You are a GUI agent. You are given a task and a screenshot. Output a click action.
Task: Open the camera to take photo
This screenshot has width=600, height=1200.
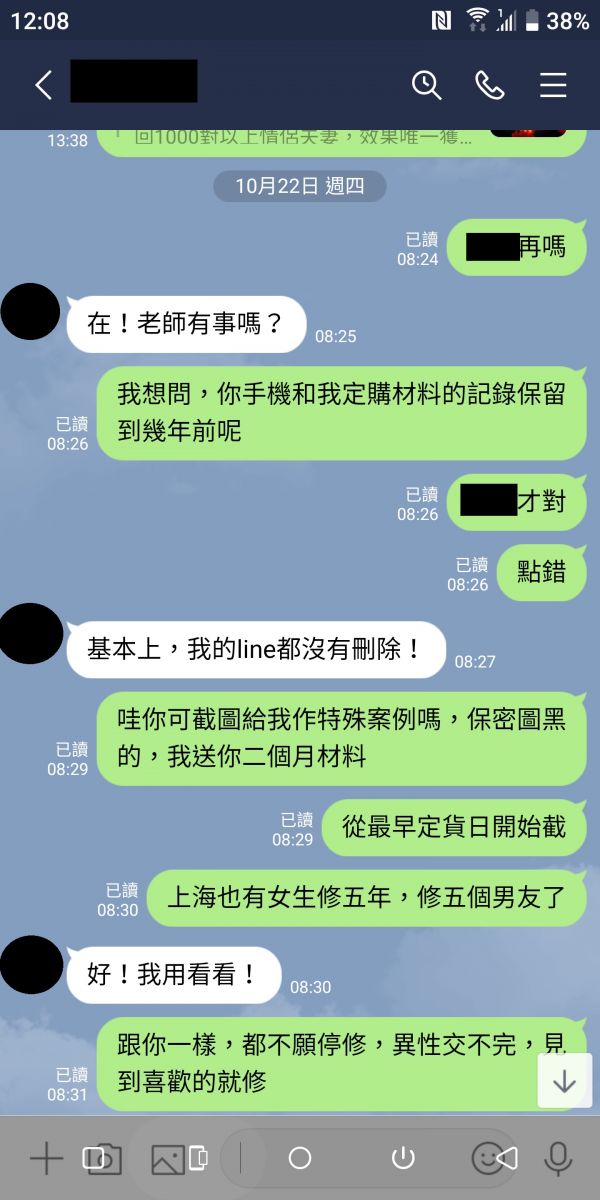click(x=102, y=1159)
